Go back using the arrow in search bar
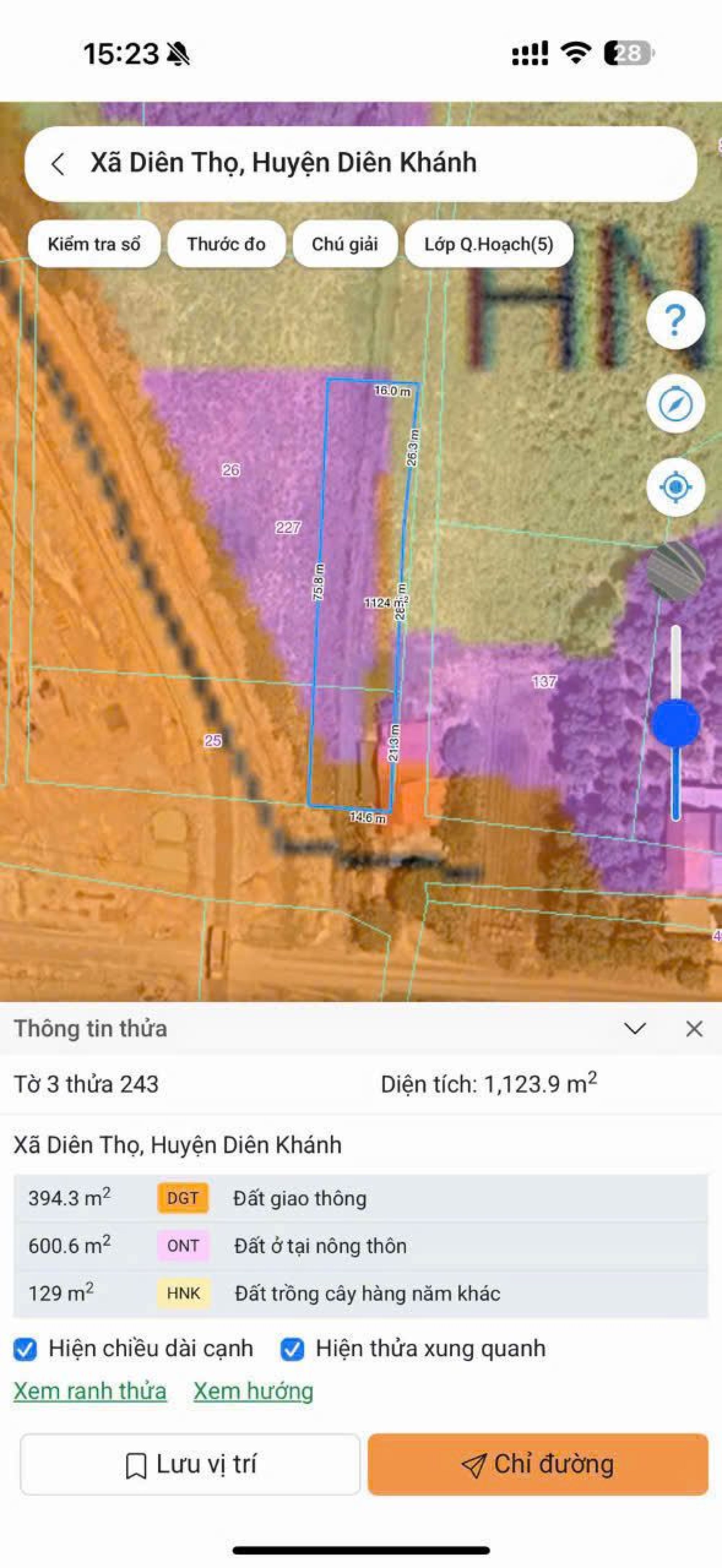722x1568 pixels. point(58,164)
